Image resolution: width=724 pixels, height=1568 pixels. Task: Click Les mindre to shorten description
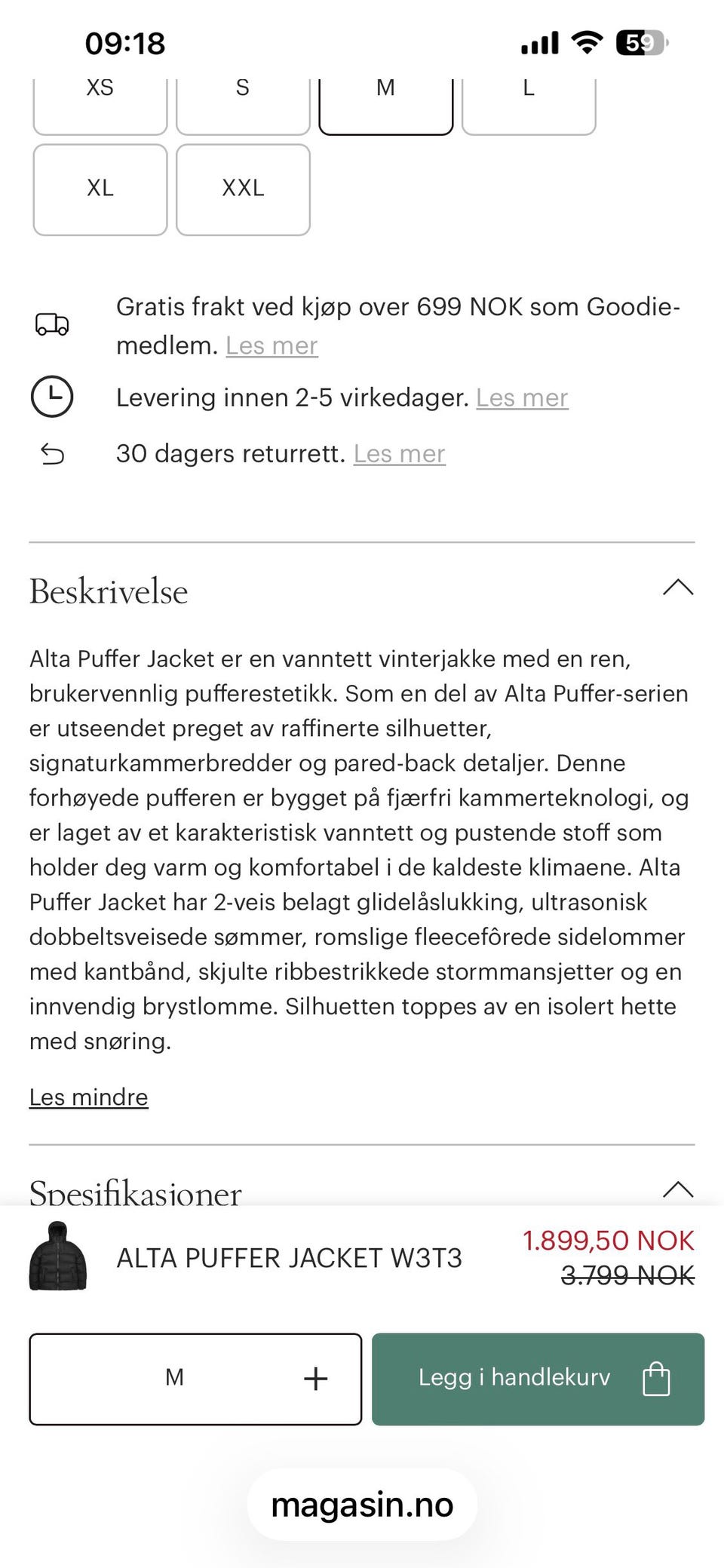tap(88, 1097)
